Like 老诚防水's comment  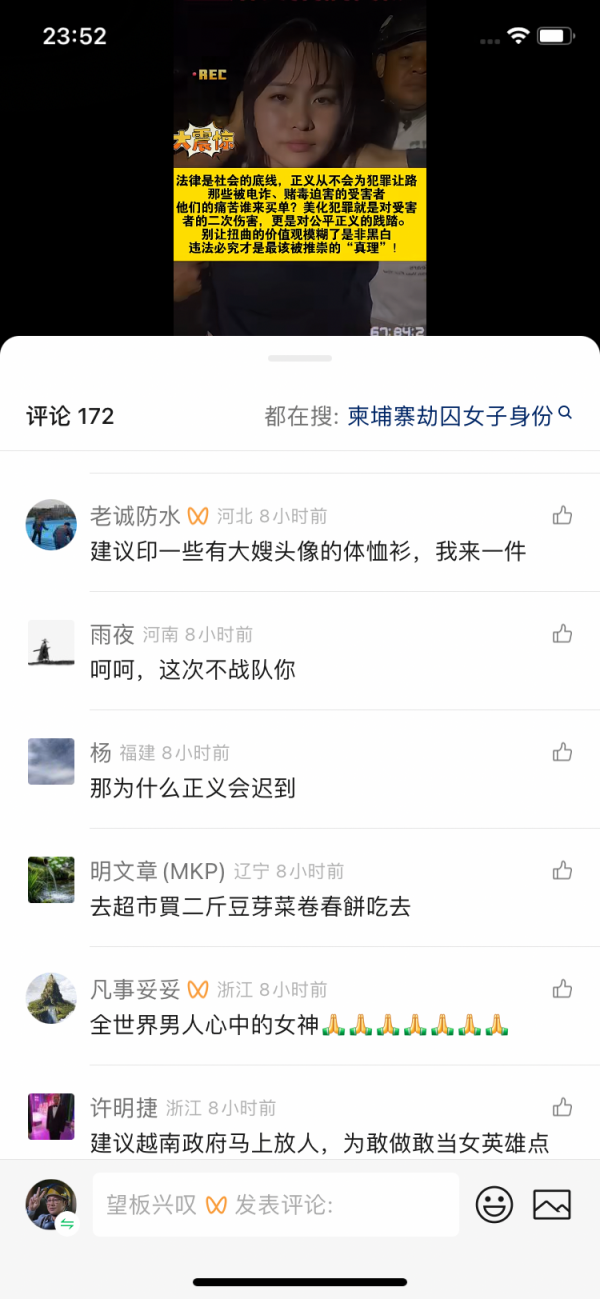pos(562,515)
